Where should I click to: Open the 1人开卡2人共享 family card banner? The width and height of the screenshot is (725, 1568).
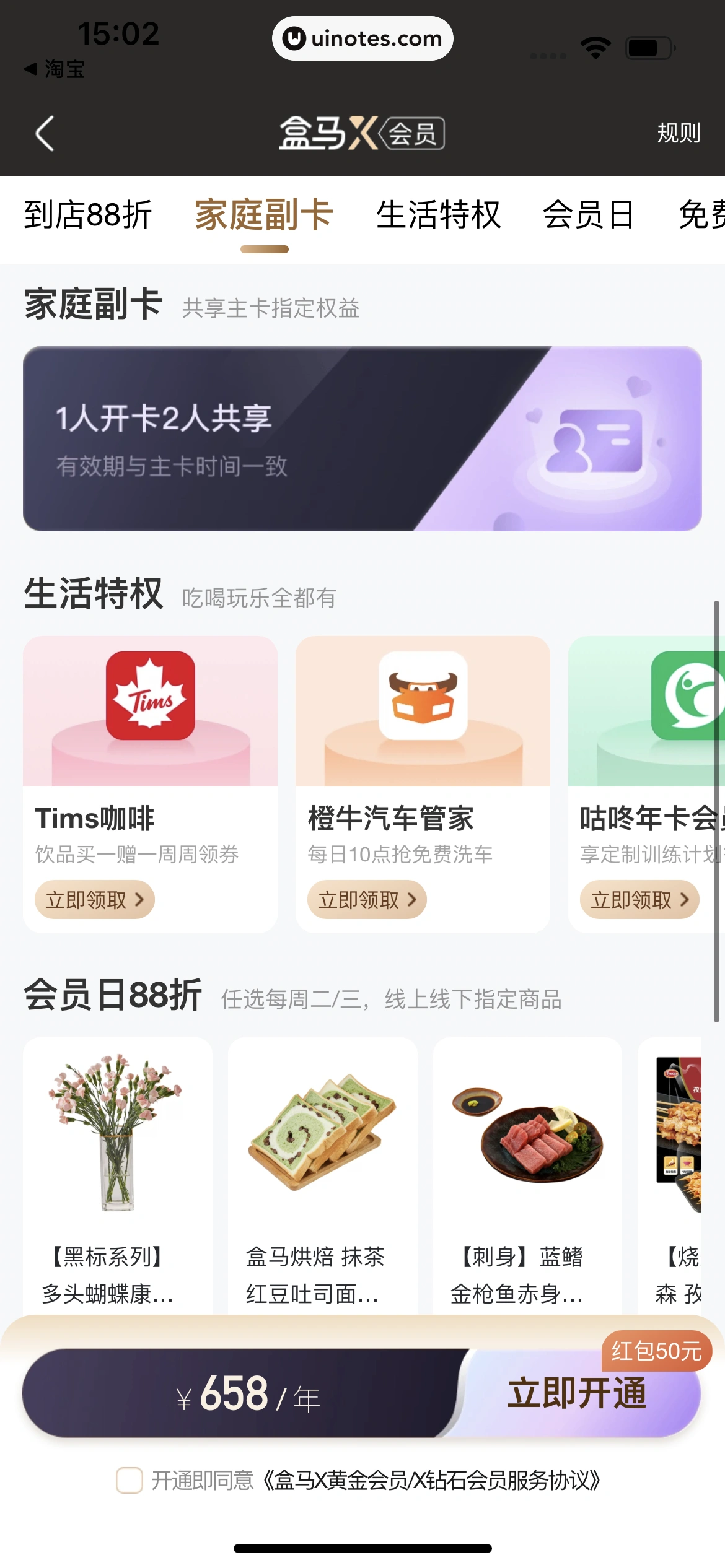(x=362, y=438)
